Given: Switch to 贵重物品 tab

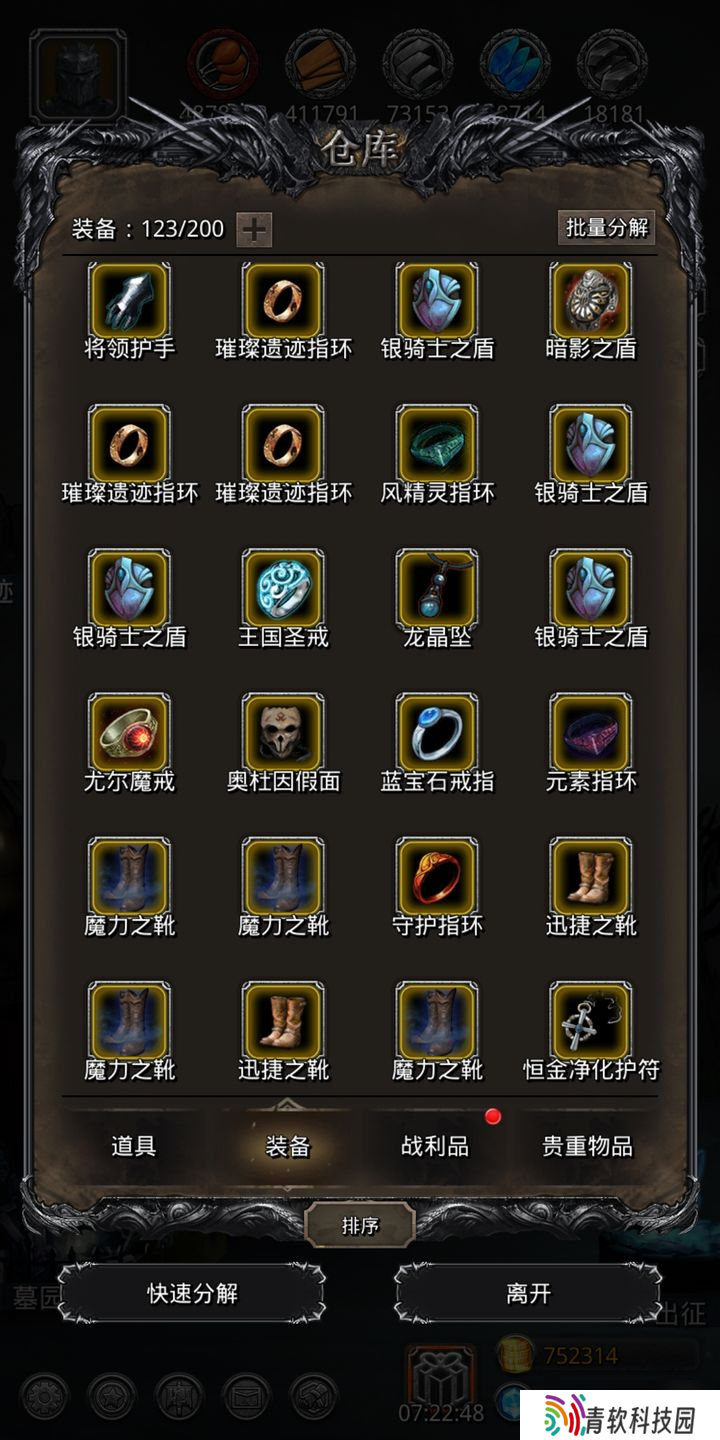Looking at the screenshot, I should point(587,1146).
